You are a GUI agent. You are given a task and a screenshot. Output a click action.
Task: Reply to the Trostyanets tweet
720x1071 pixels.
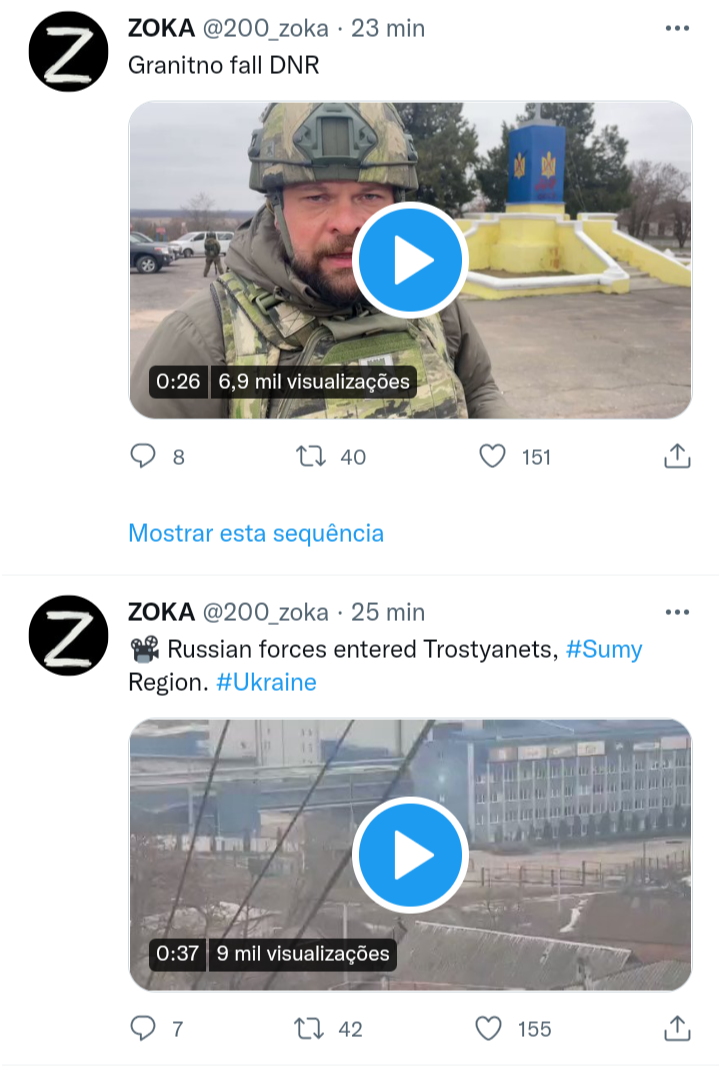144,1028
